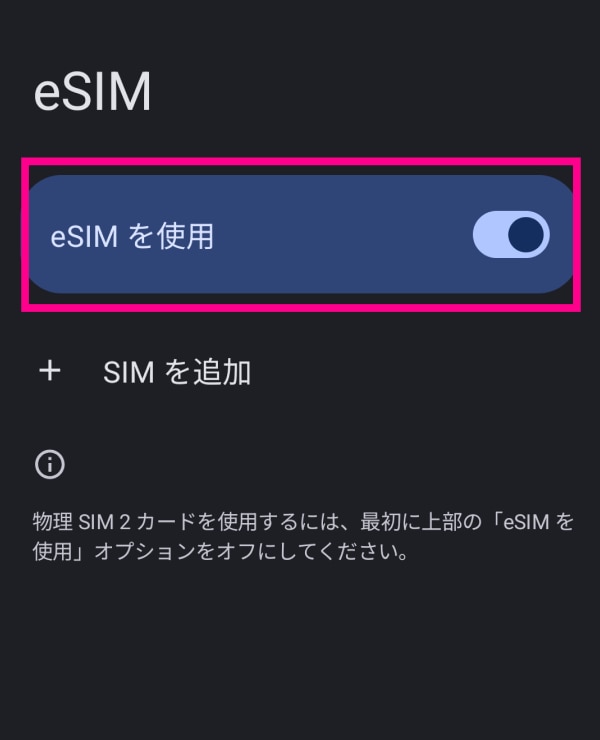Turn off the eSIM を使用 switch
This screenshot has width=600, height=740.
point(511,235)
